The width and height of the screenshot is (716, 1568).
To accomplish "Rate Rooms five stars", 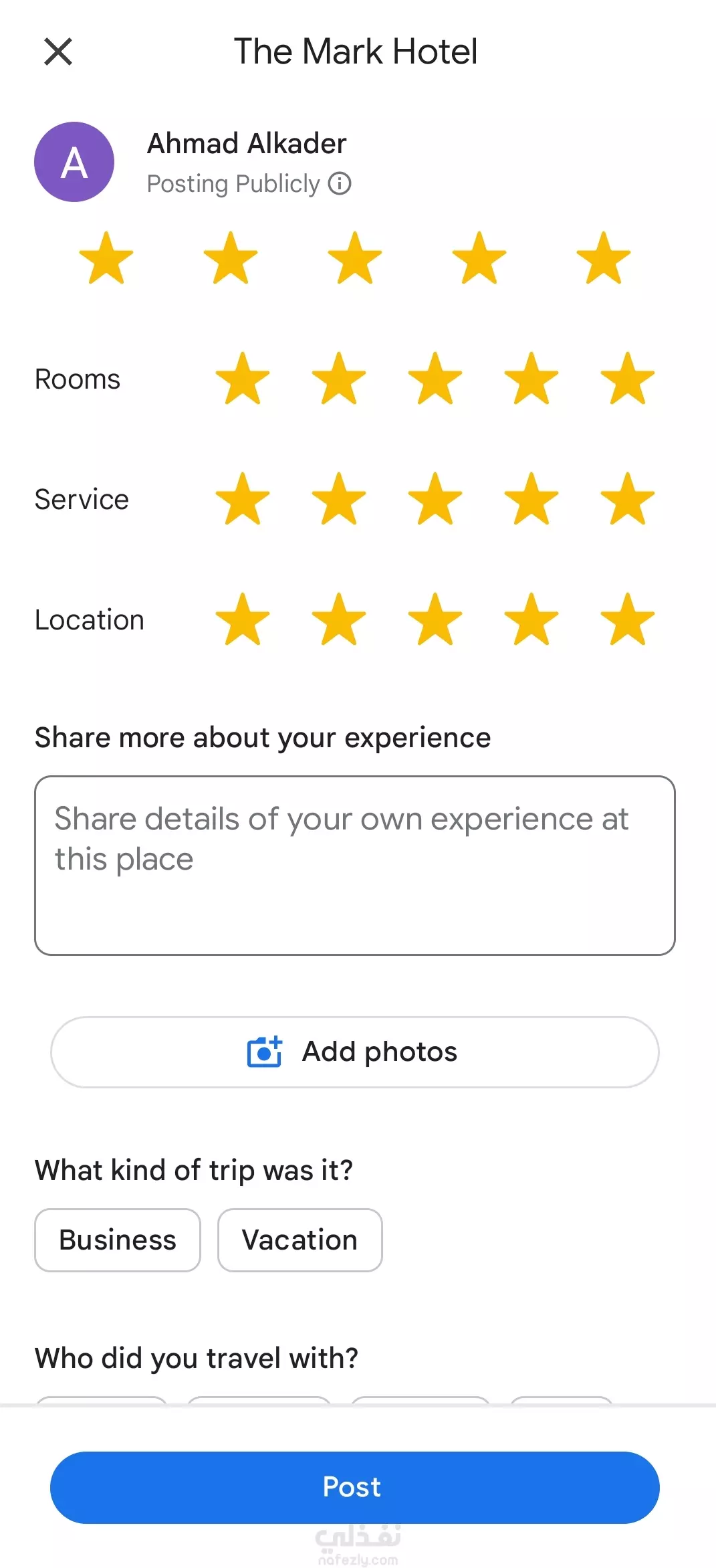I will pyautogui.click(x=627, y=379).
